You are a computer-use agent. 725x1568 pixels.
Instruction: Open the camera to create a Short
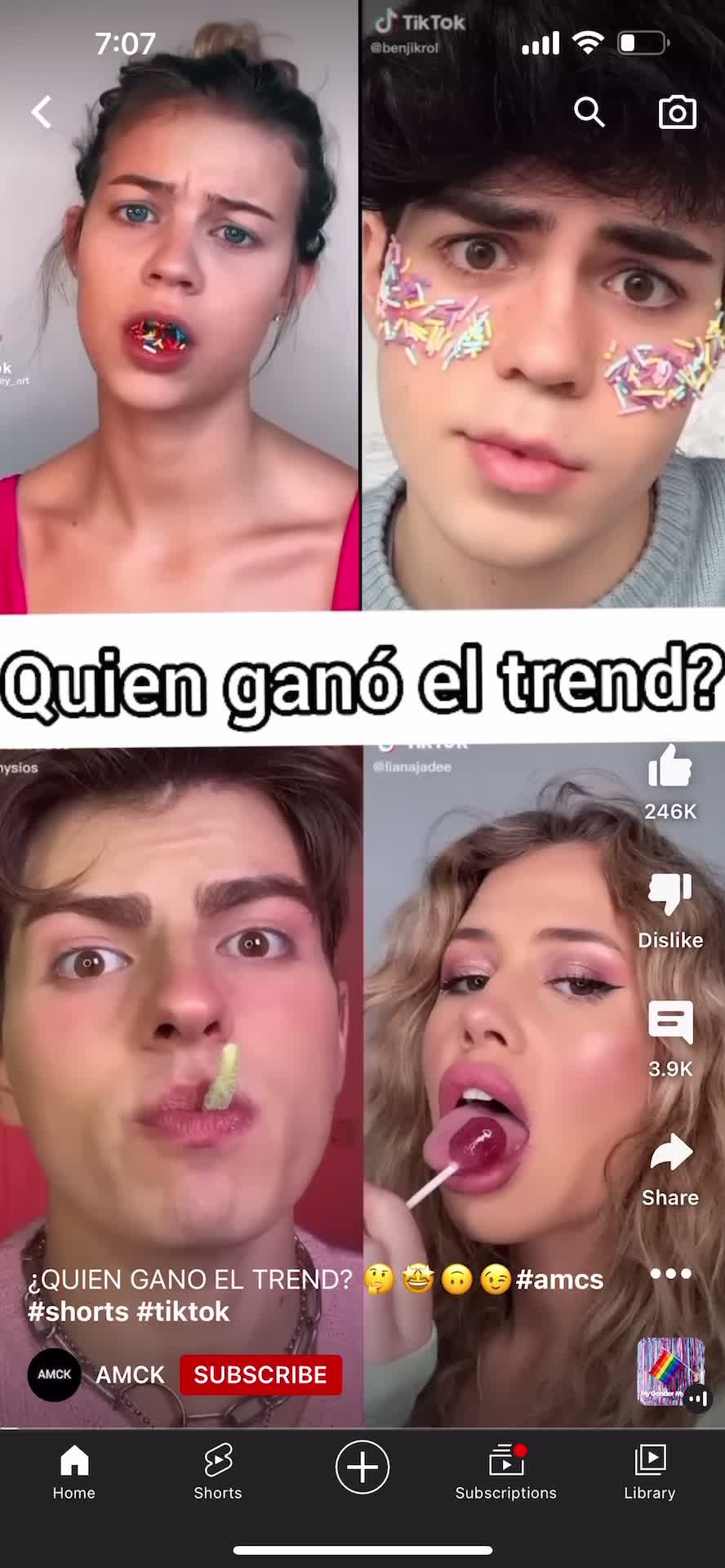677,112
